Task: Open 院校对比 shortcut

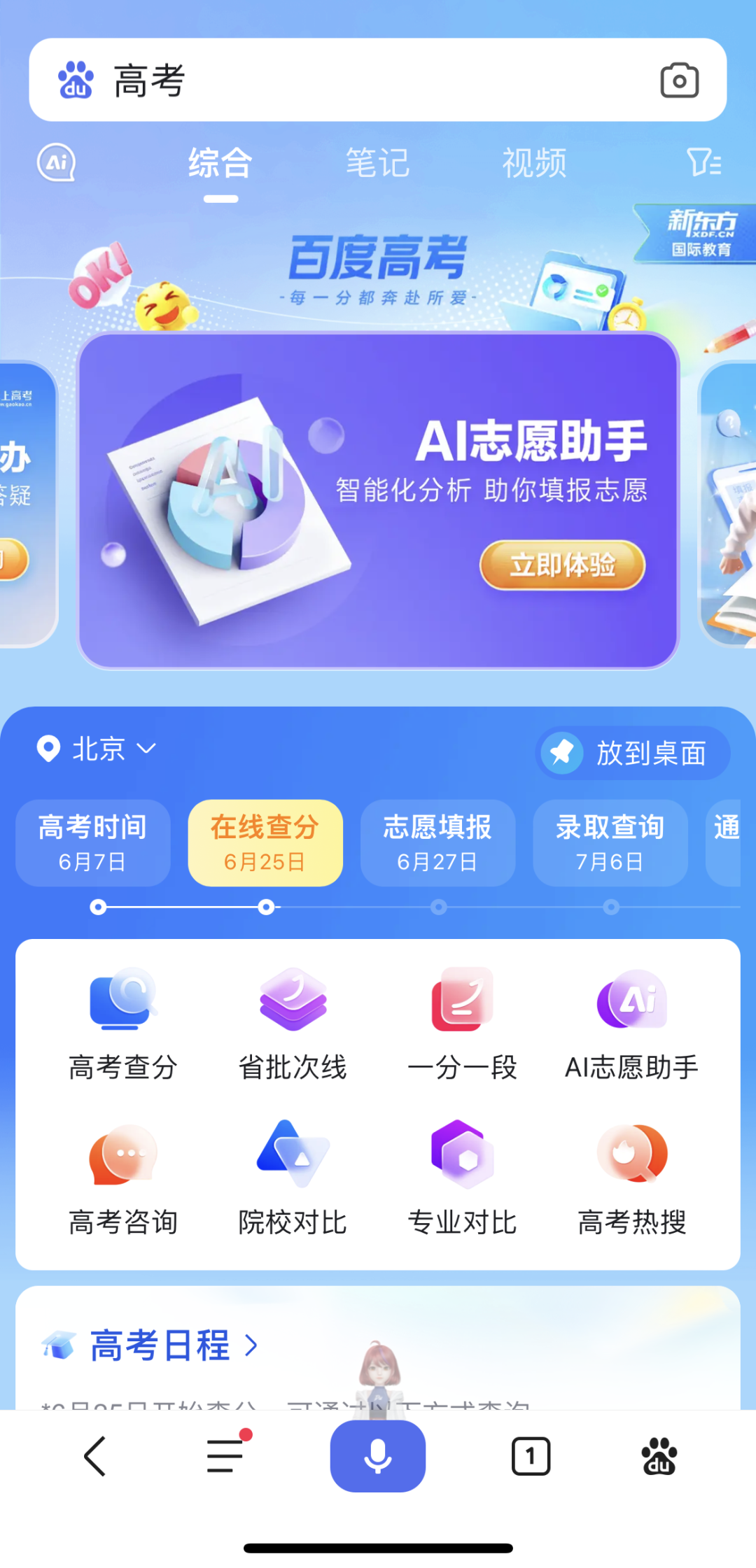Action: pos(293,1178)
